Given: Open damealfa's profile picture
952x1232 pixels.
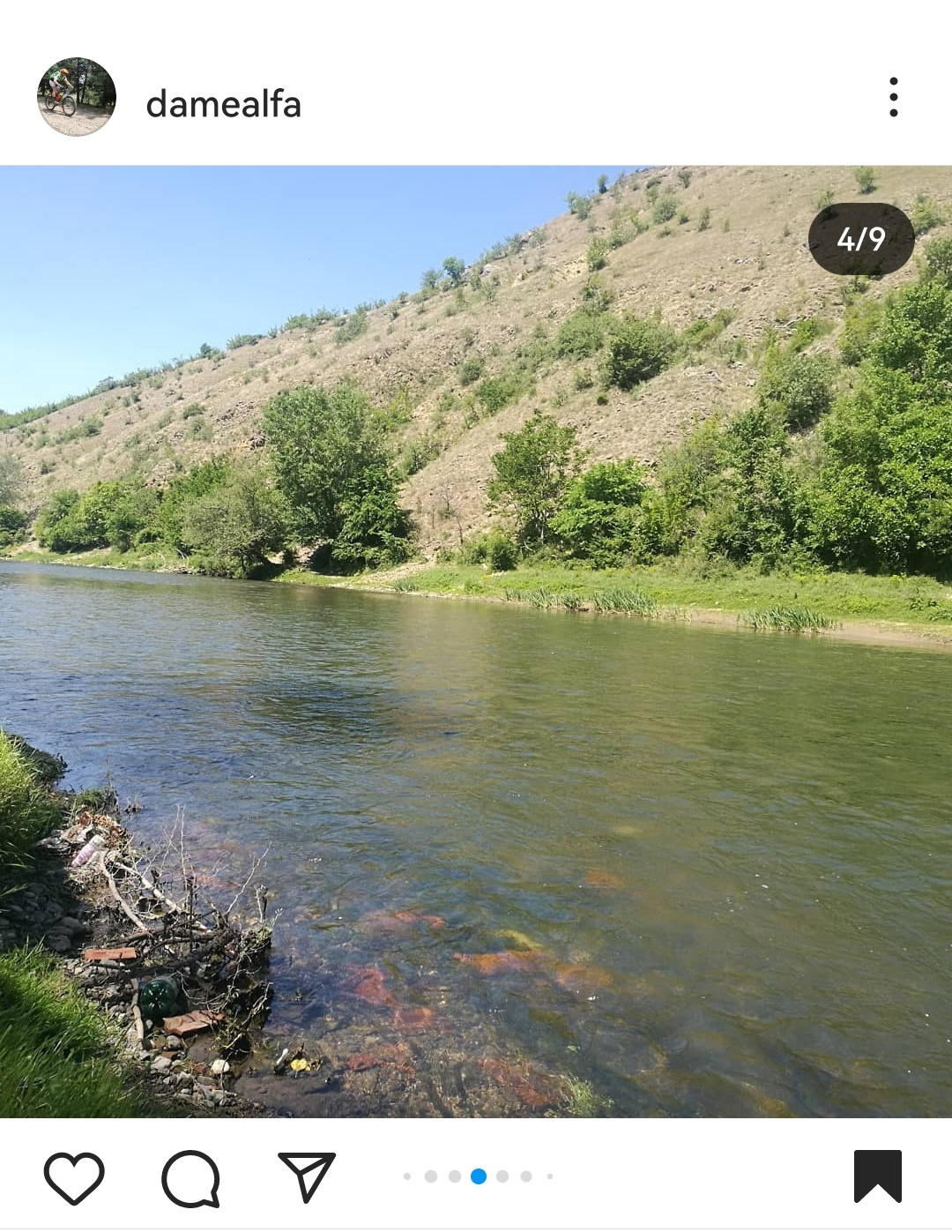Looking at the screenshot, I should point(76,97).
